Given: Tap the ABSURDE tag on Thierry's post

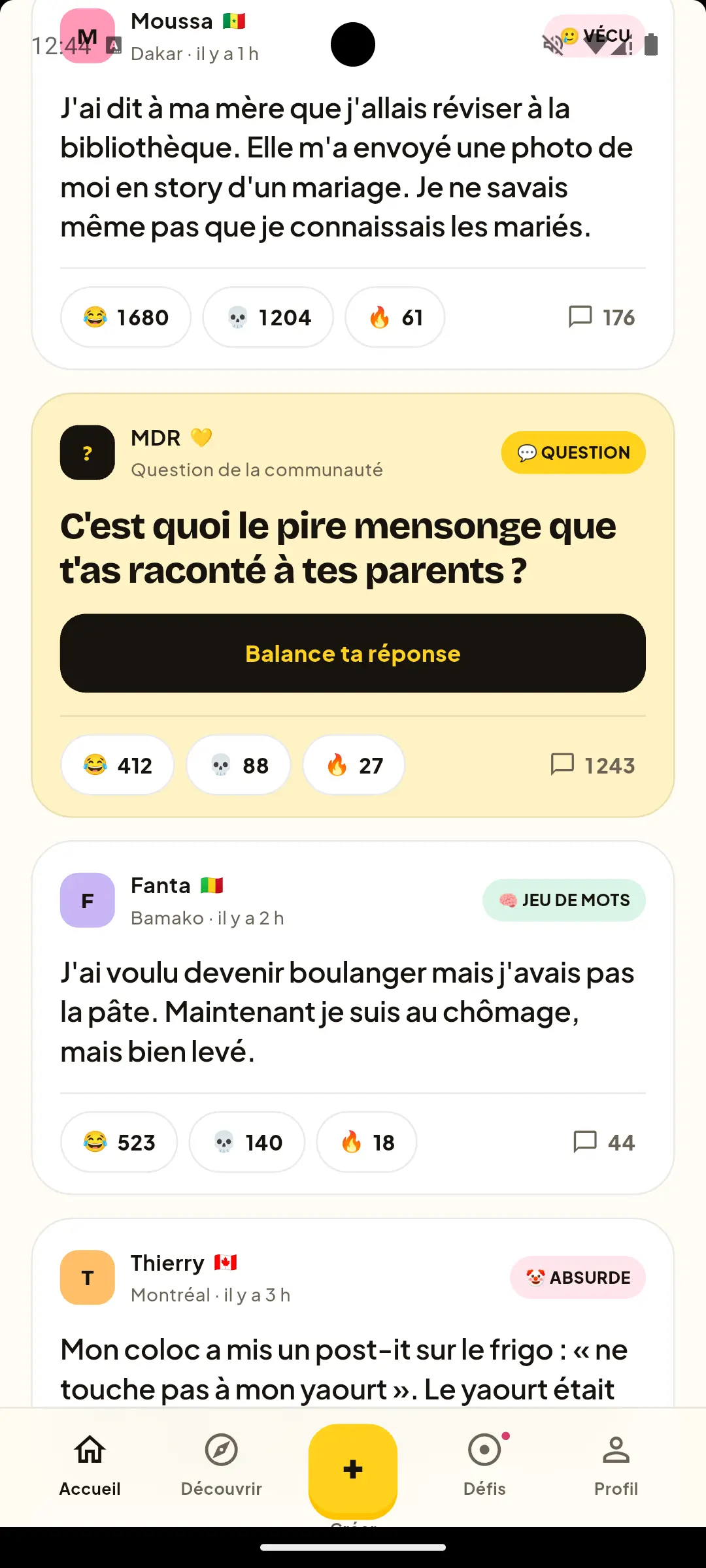Looking at the screenshot, I should click(578, 1277).
